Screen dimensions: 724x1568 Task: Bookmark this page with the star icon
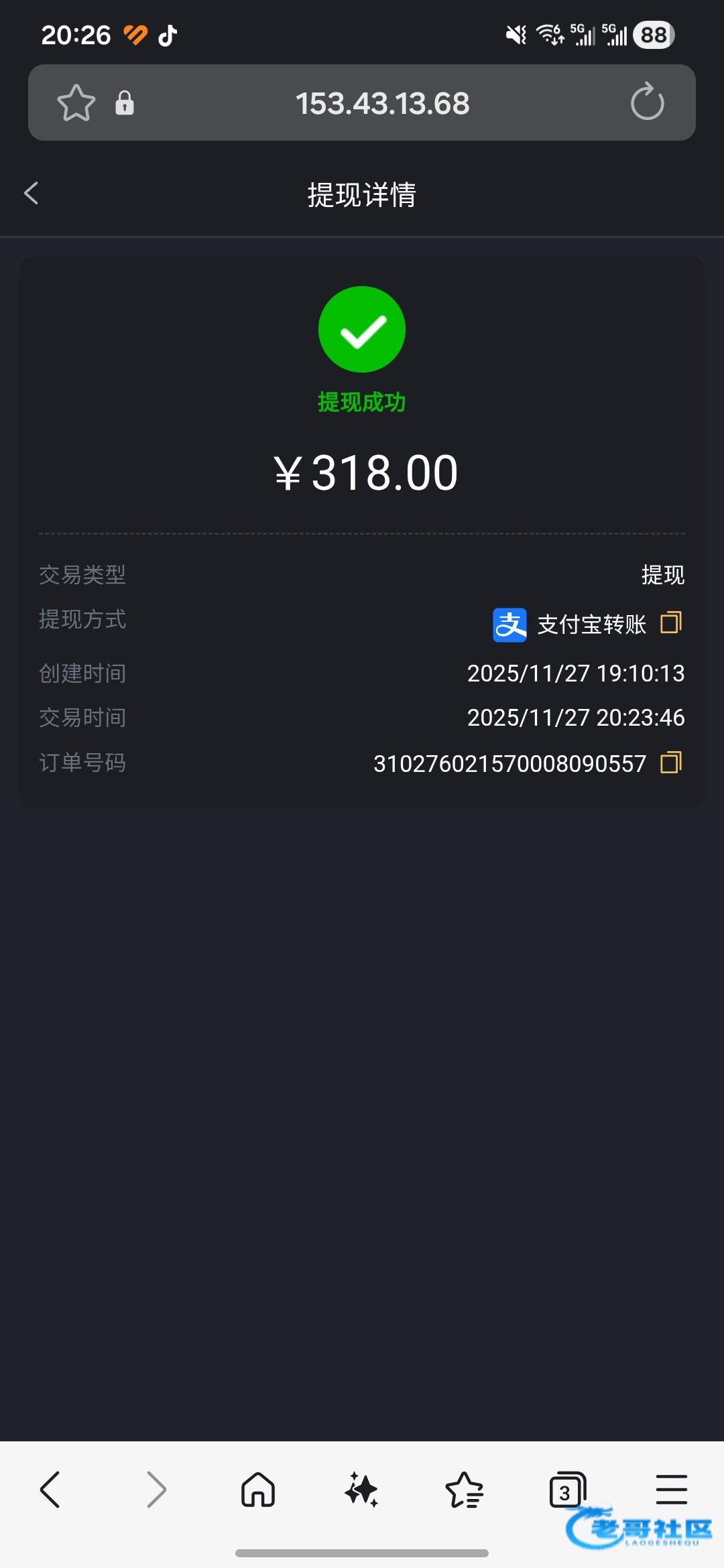(76, 103)
